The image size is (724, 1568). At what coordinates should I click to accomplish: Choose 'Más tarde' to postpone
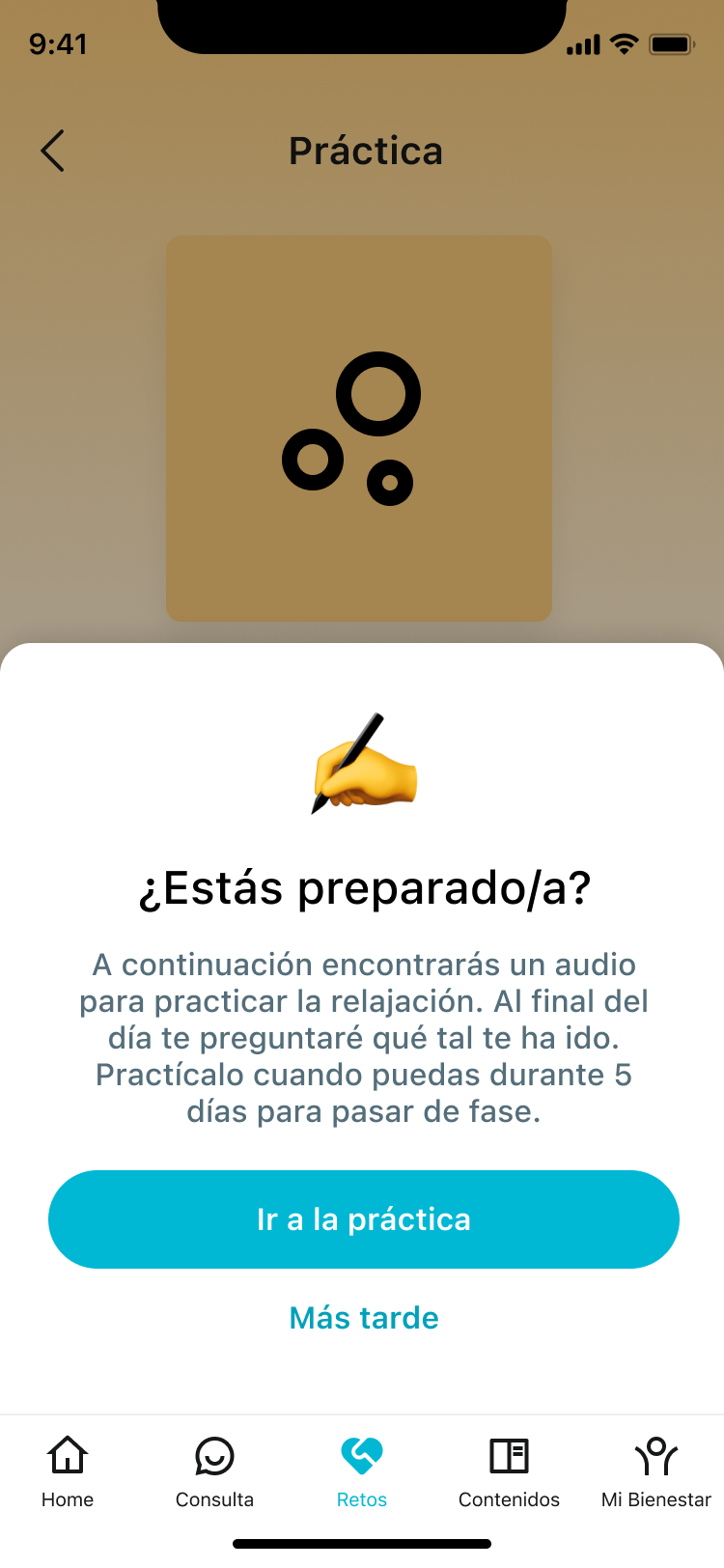coord(363,1318)
